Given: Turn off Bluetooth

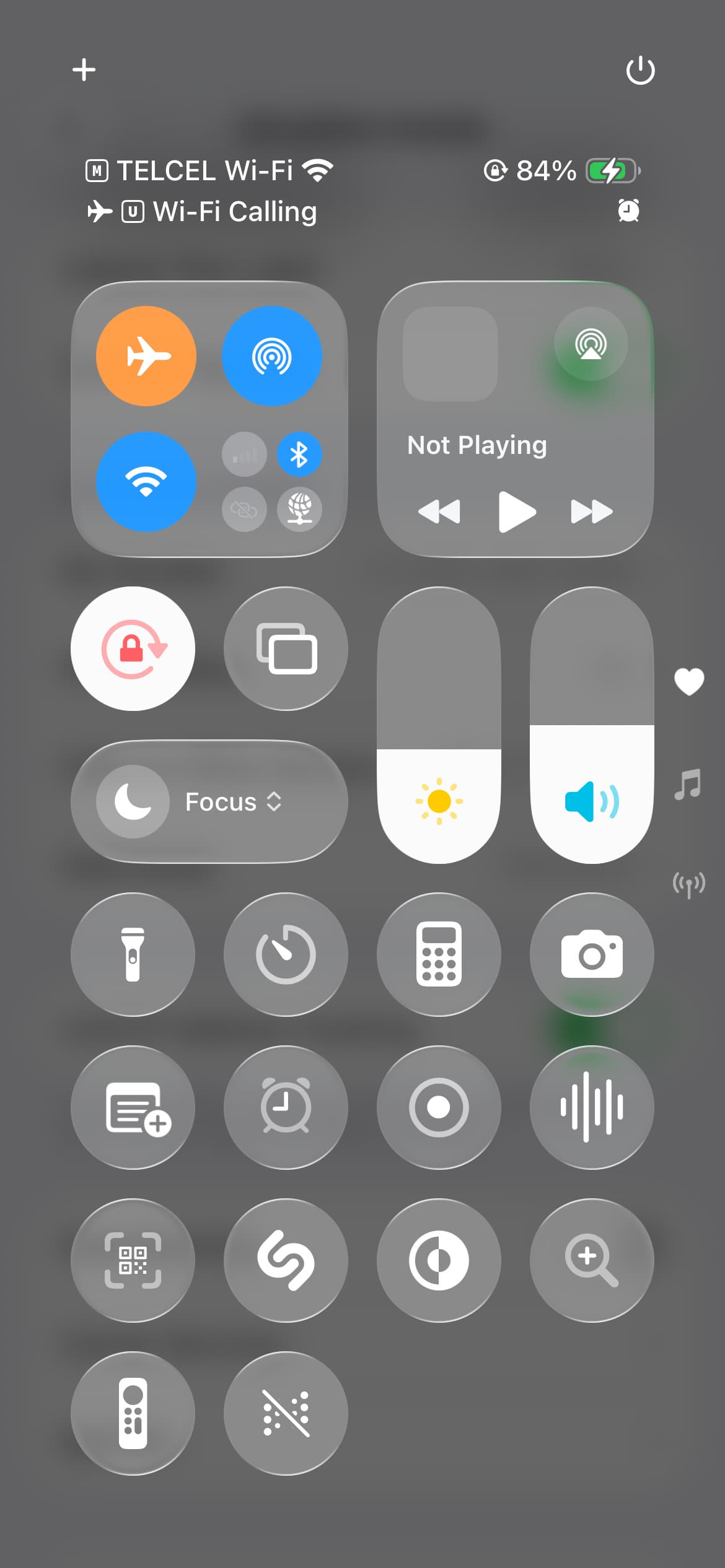Looking at the screenshot, I should coord(299,455).
